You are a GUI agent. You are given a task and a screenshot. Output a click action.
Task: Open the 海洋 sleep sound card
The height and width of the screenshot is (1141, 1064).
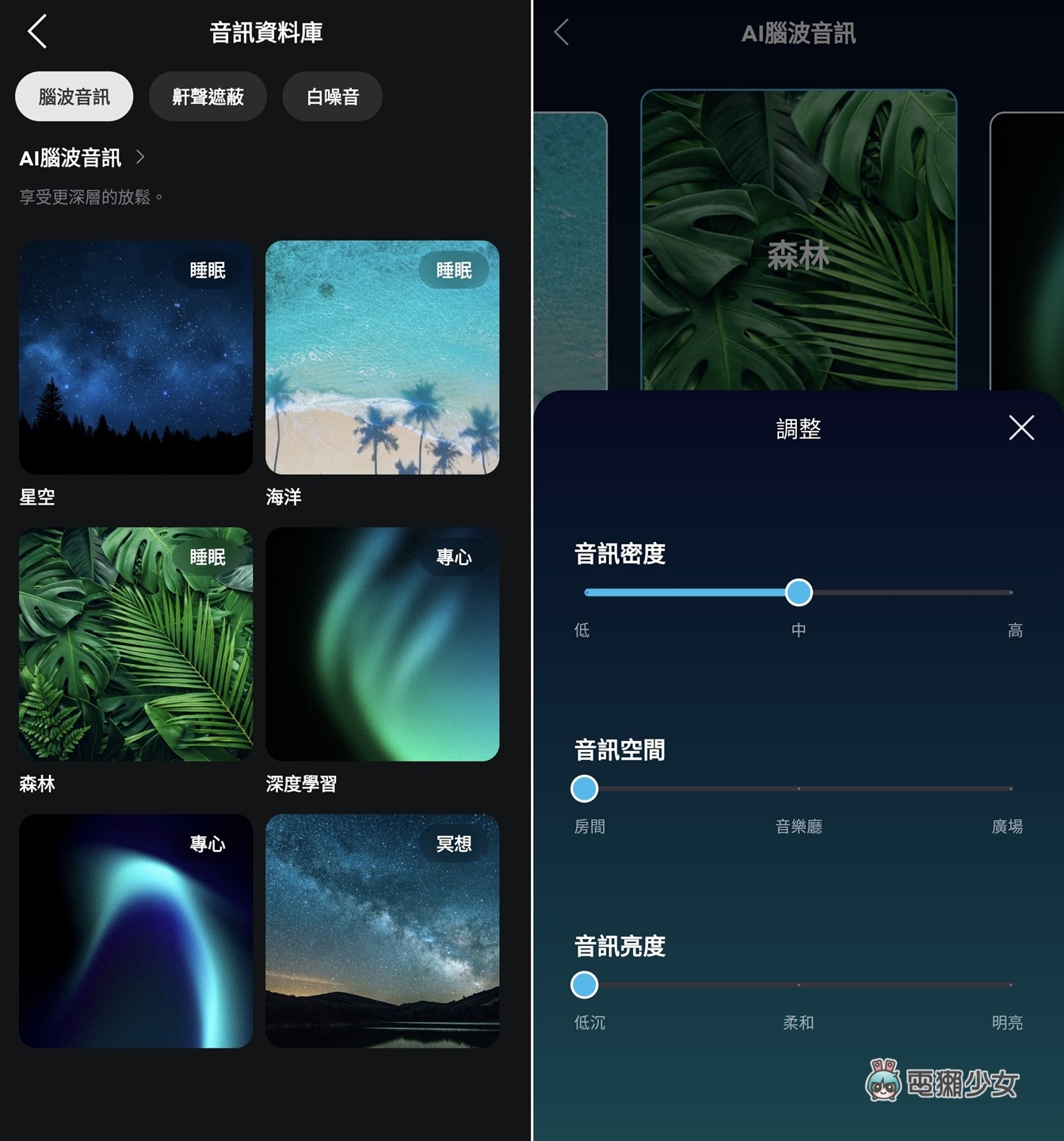click(382, 357)
